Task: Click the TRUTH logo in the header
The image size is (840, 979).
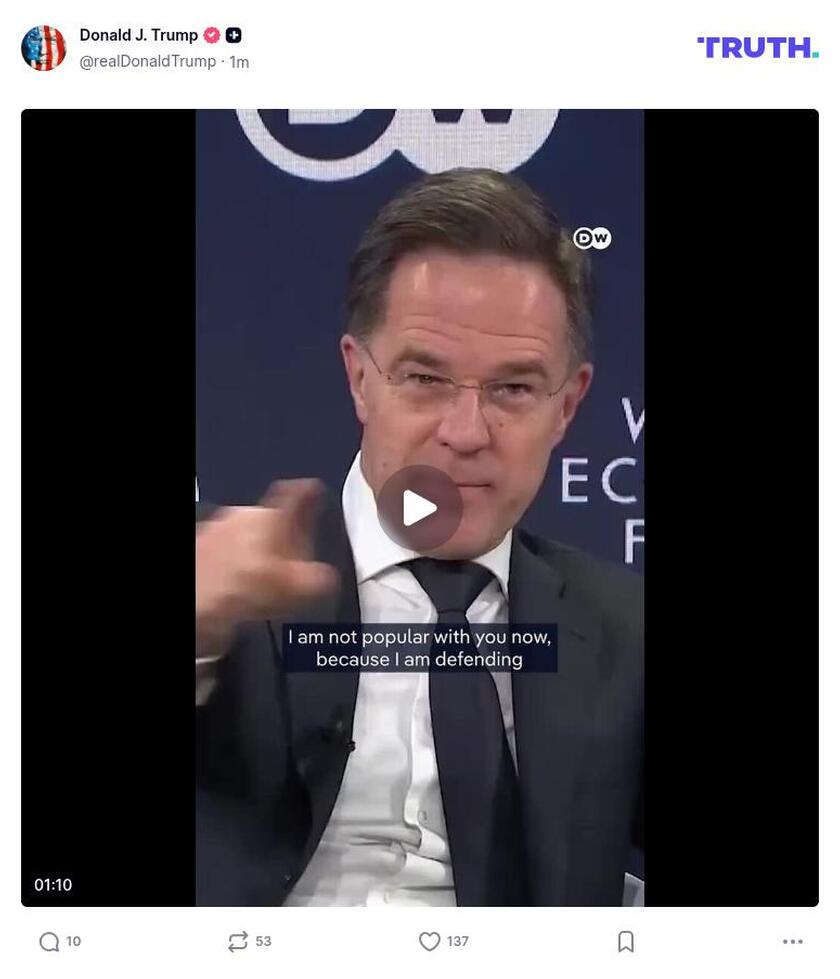Action: 756,45
